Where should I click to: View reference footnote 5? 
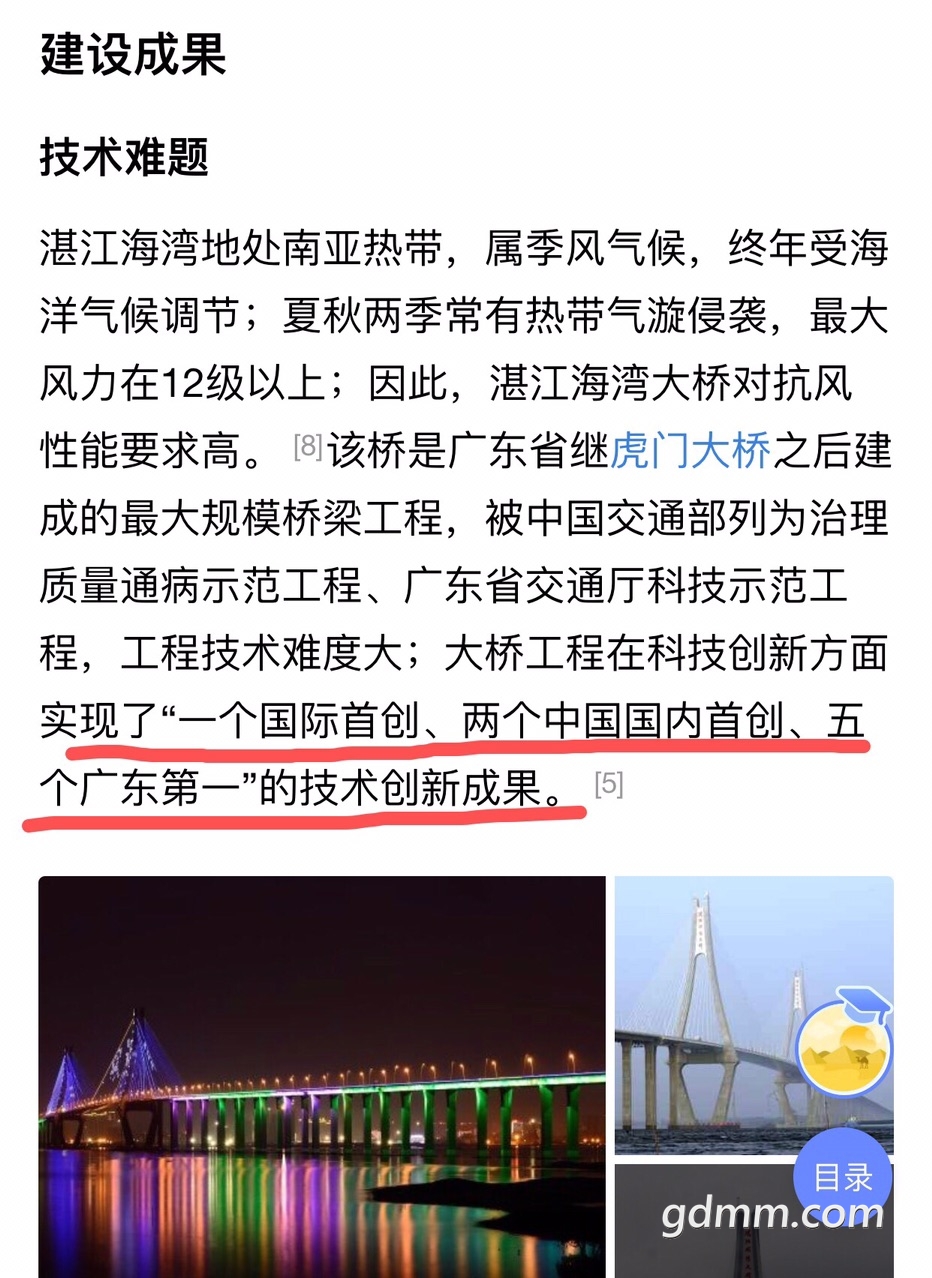click(x=608, y=786)
